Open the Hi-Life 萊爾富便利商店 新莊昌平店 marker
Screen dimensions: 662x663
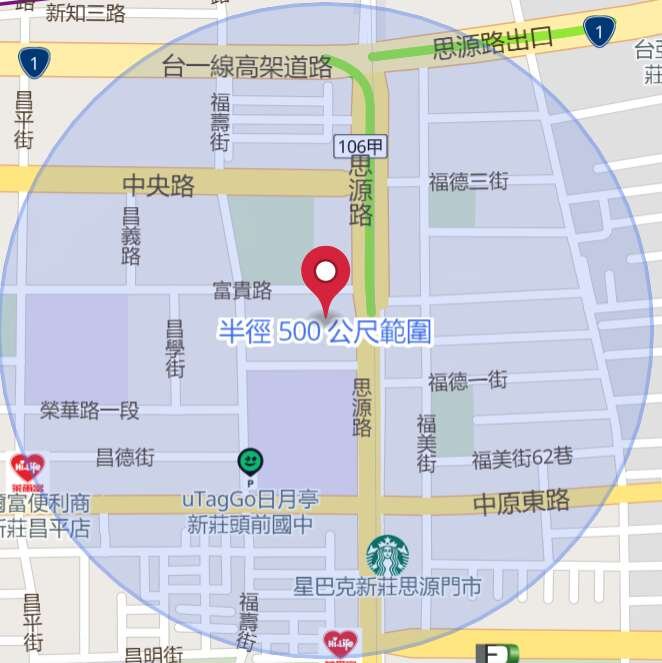coord(26,469)
